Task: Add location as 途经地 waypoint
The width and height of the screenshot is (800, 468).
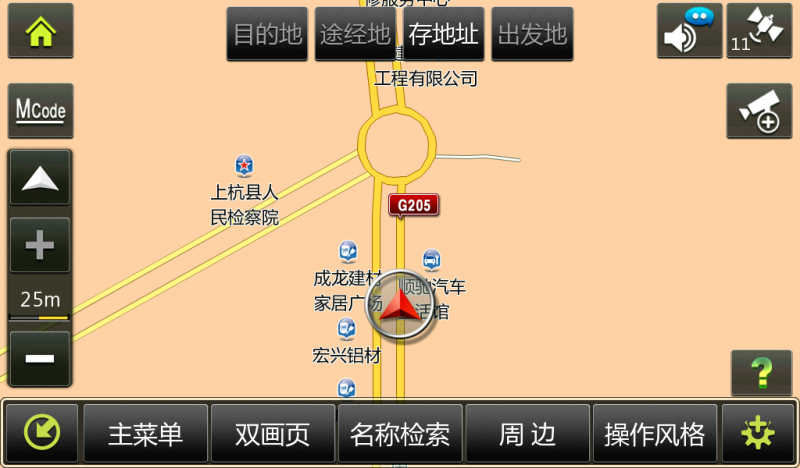Action: click(355, 35)
